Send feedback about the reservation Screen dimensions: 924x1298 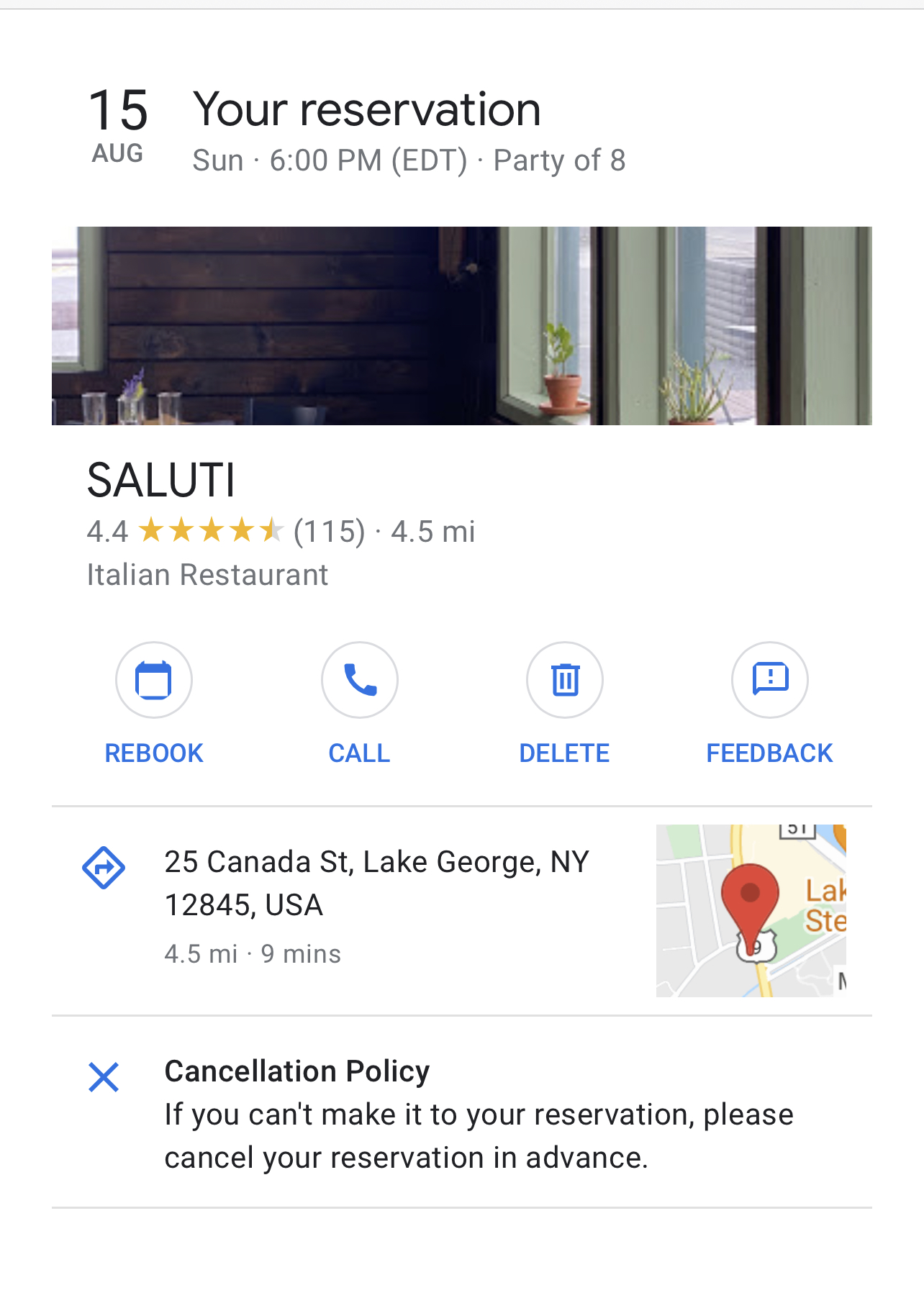click(770, 680)
